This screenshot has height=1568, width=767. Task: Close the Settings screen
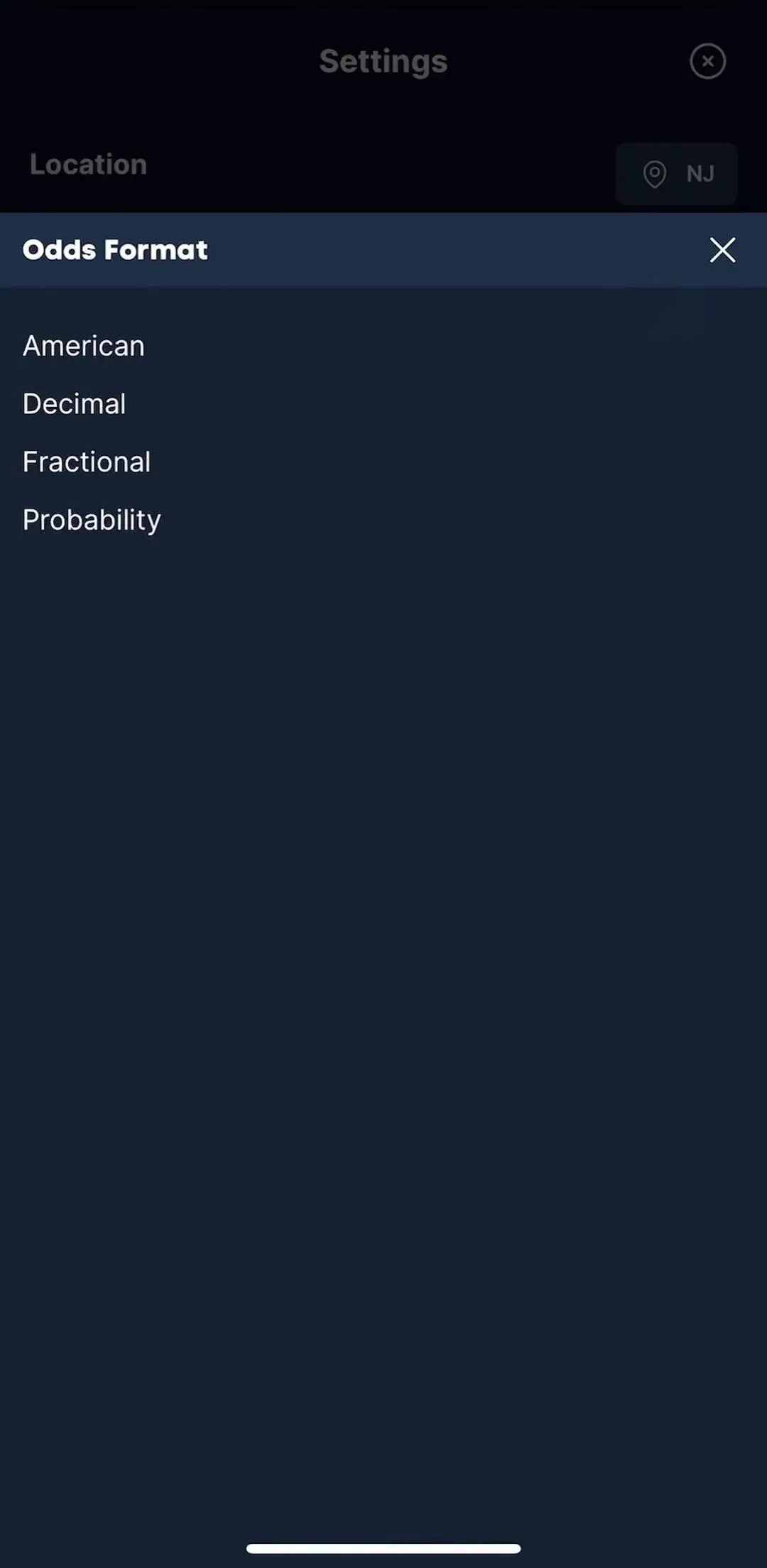click(x=707, y=61)
